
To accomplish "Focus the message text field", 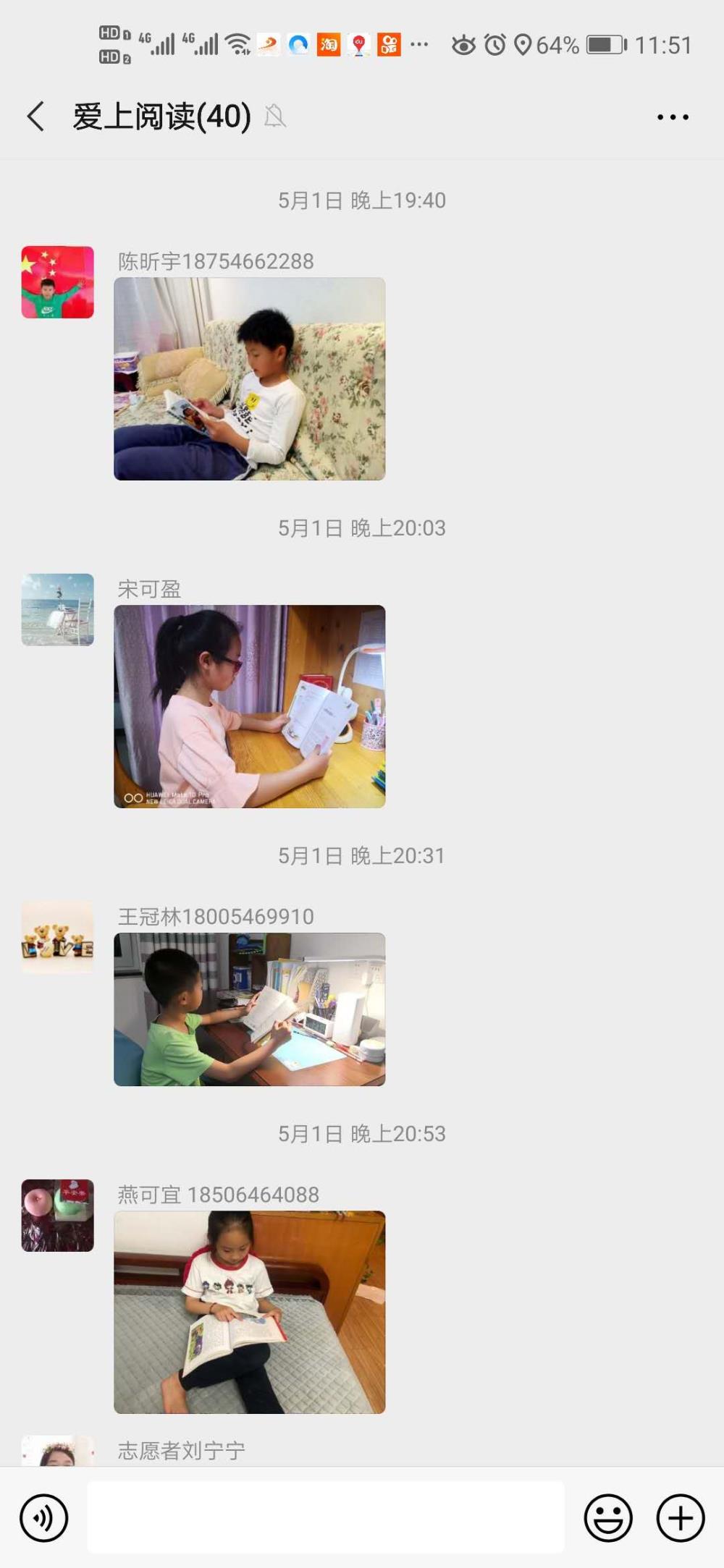I will click(326, 1517).
